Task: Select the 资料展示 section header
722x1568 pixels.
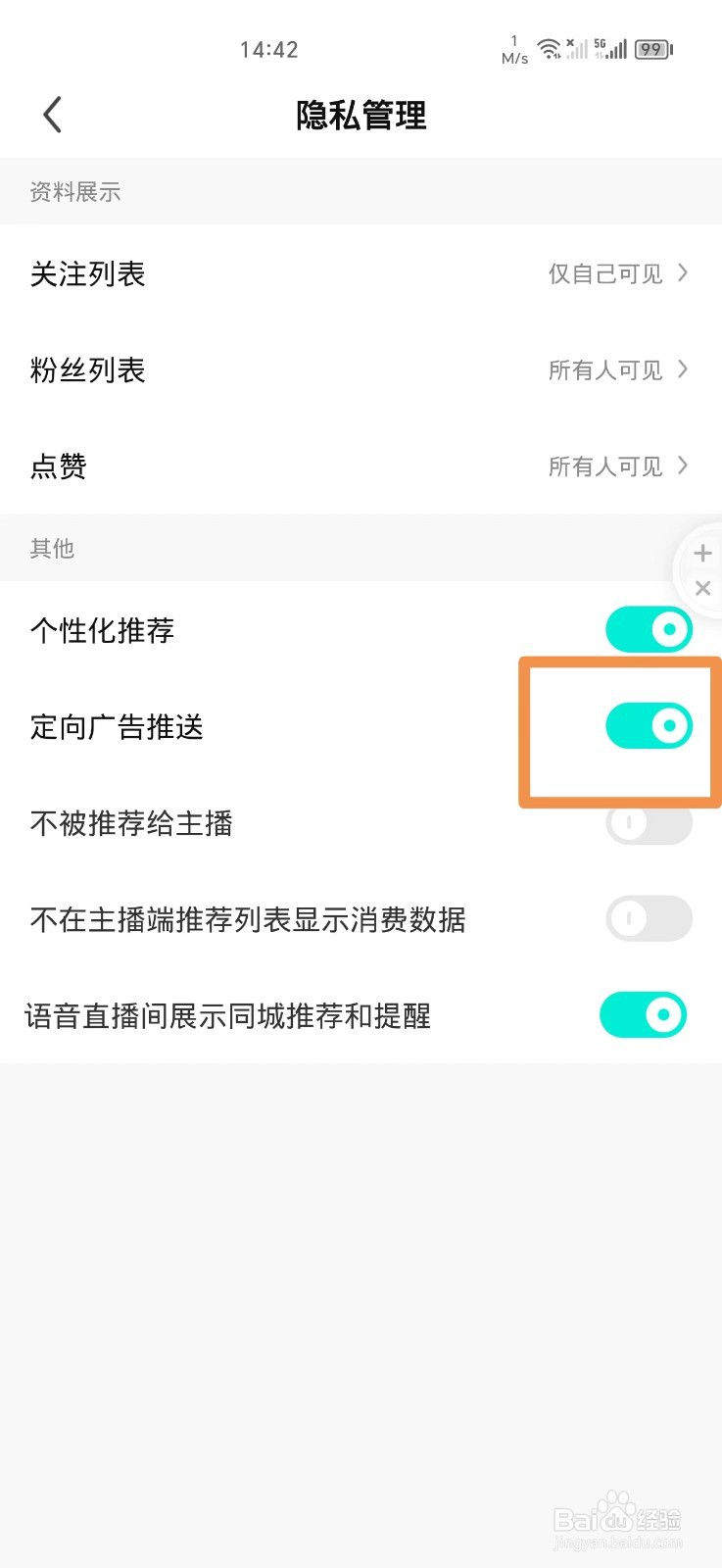Action: point(75,192)
